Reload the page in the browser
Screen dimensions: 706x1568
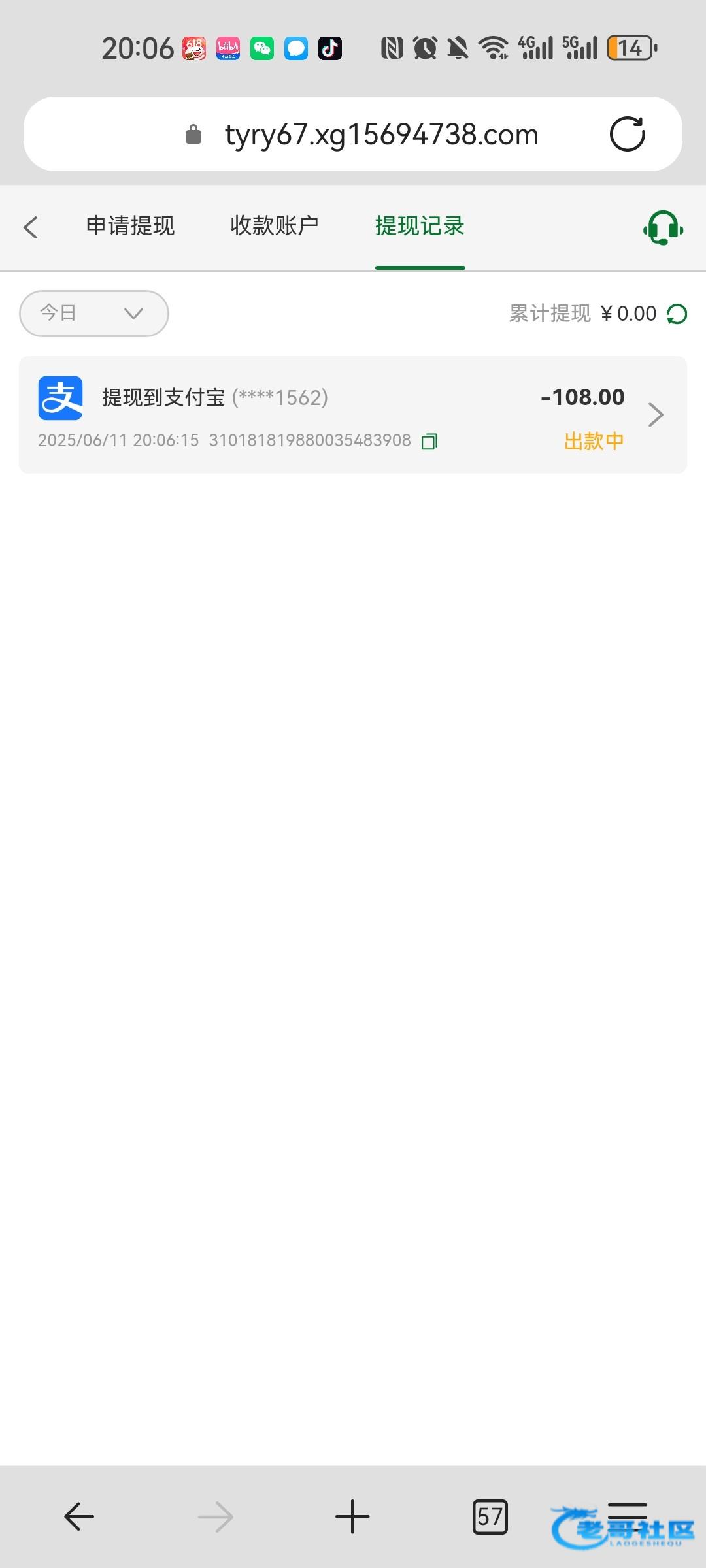[x=628, y=134]
